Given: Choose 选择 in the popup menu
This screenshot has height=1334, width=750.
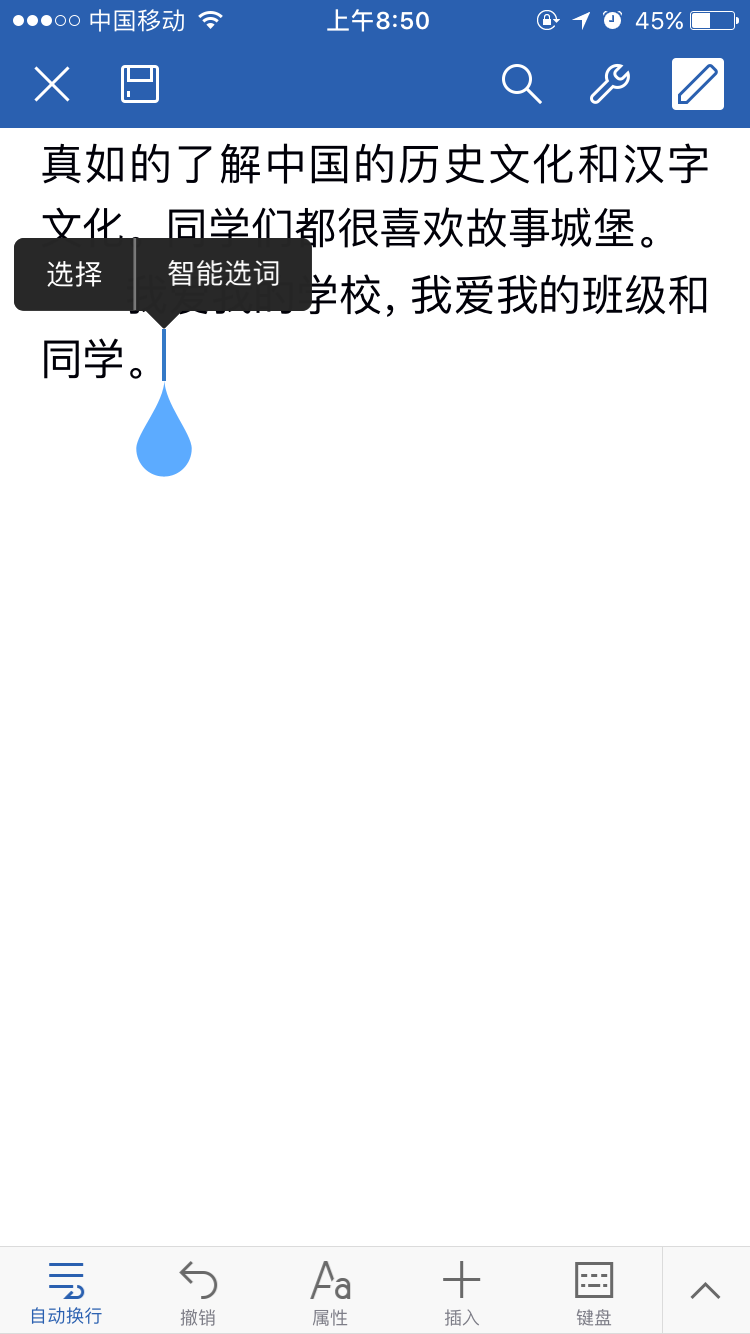Looking at the screenshot, I should 75,274.
